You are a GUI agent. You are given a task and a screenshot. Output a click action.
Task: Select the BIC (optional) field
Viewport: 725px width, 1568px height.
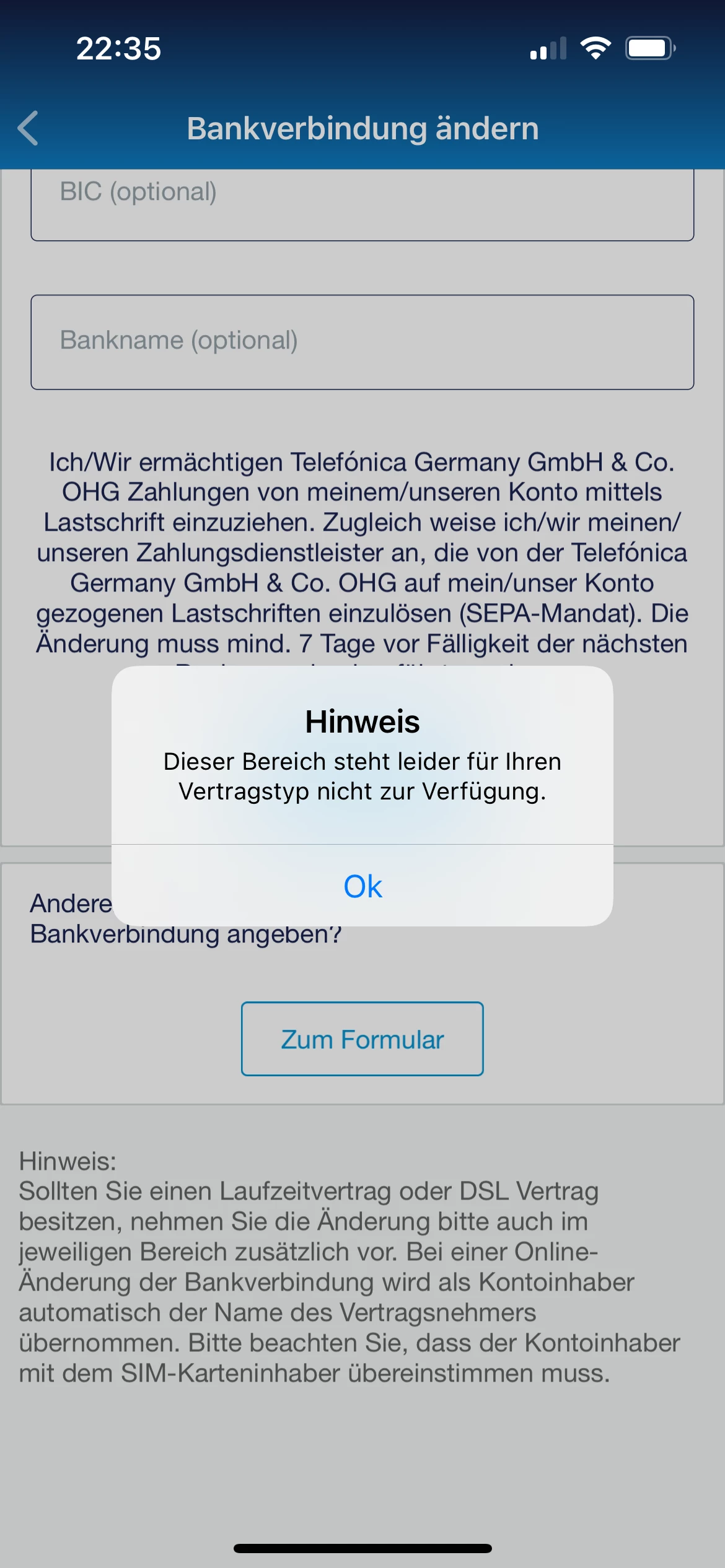(x=362, y=204)
